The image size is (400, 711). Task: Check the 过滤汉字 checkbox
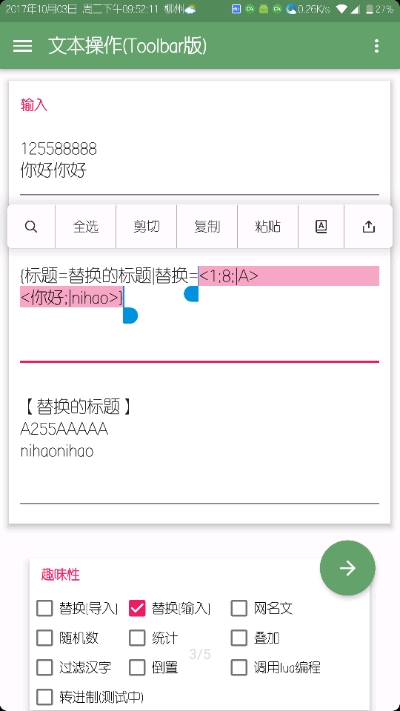tap(44, 667)
